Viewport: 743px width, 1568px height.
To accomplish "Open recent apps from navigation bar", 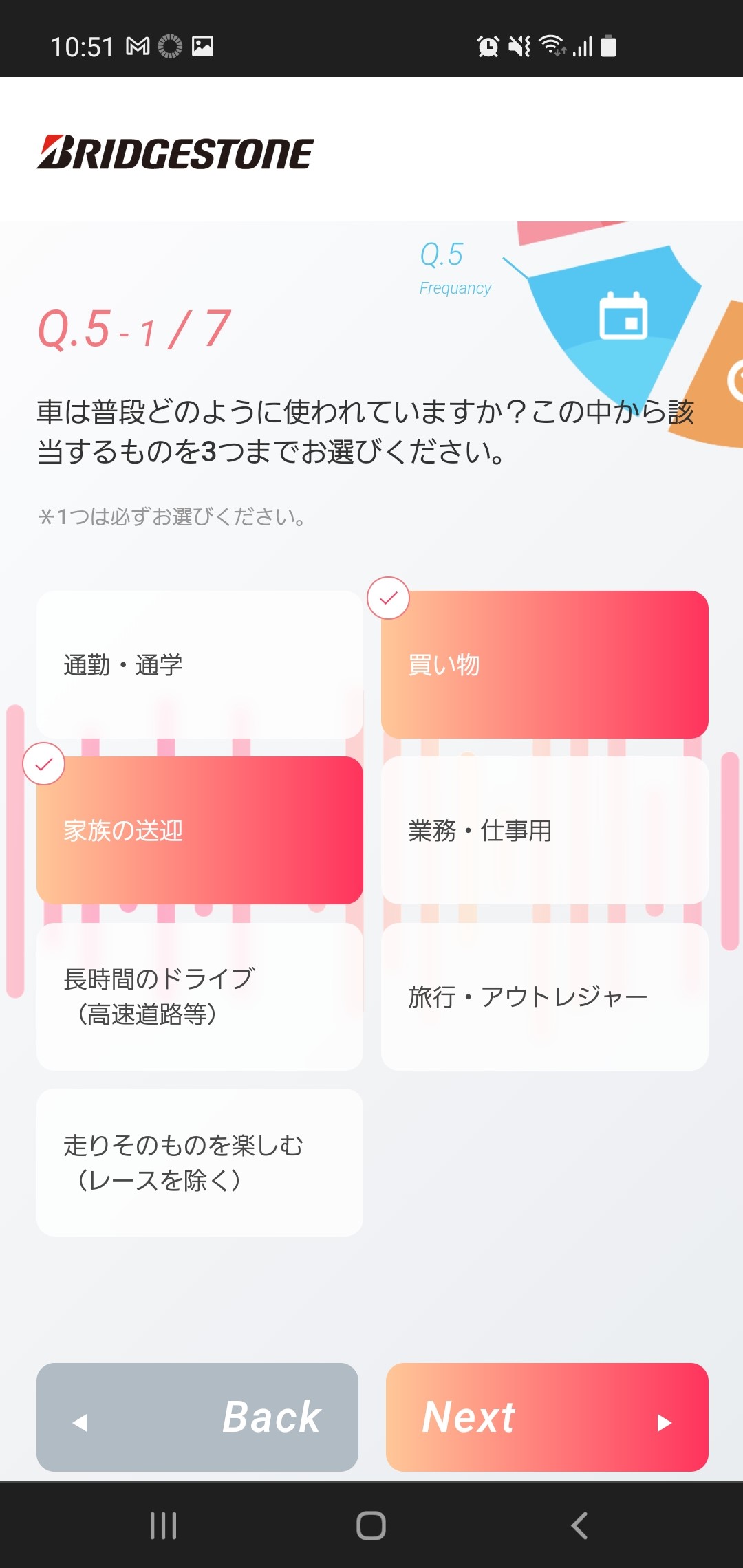I will tap(164, 1525).
